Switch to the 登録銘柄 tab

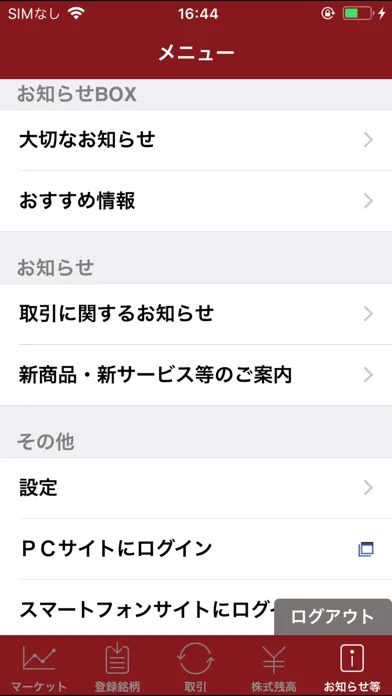pos(117,666)
